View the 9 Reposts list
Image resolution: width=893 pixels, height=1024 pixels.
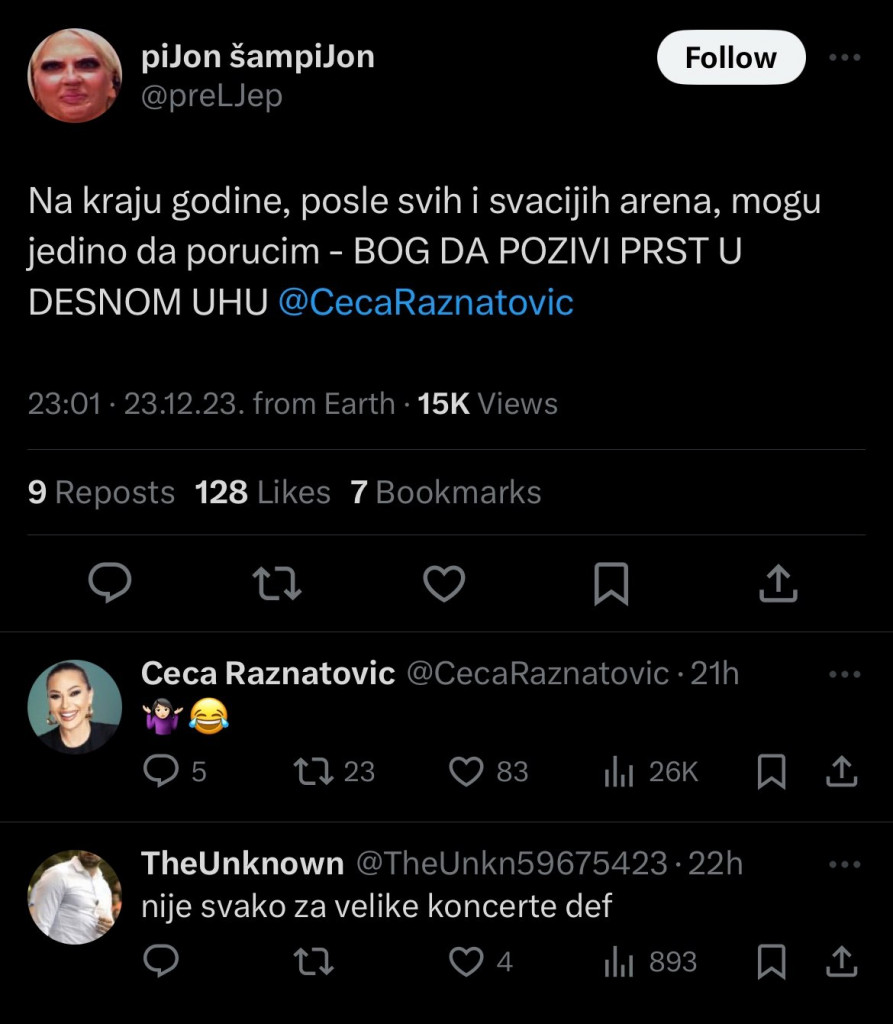click(100, 492)
